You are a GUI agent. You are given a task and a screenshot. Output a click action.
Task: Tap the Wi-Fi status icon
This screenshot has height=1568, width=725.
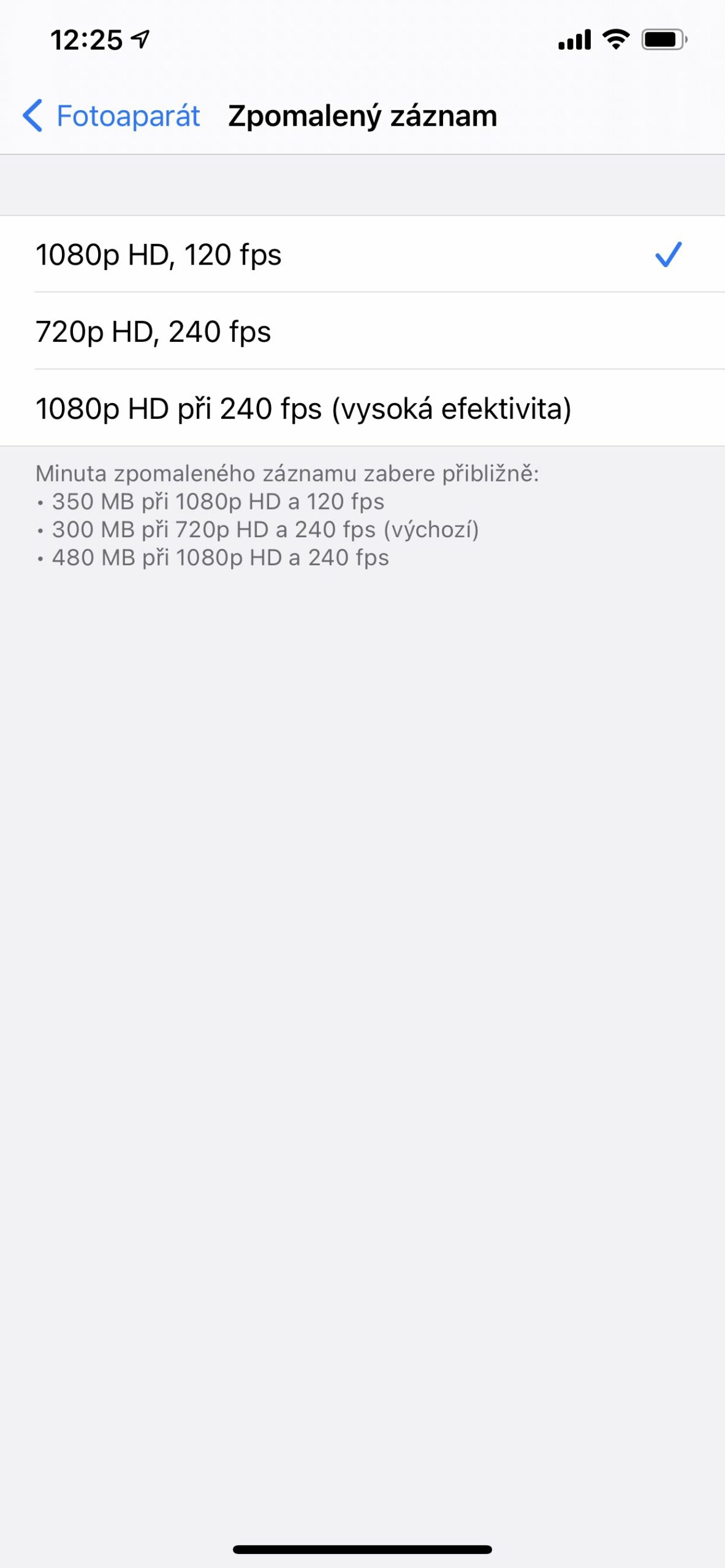coord(616,39)
